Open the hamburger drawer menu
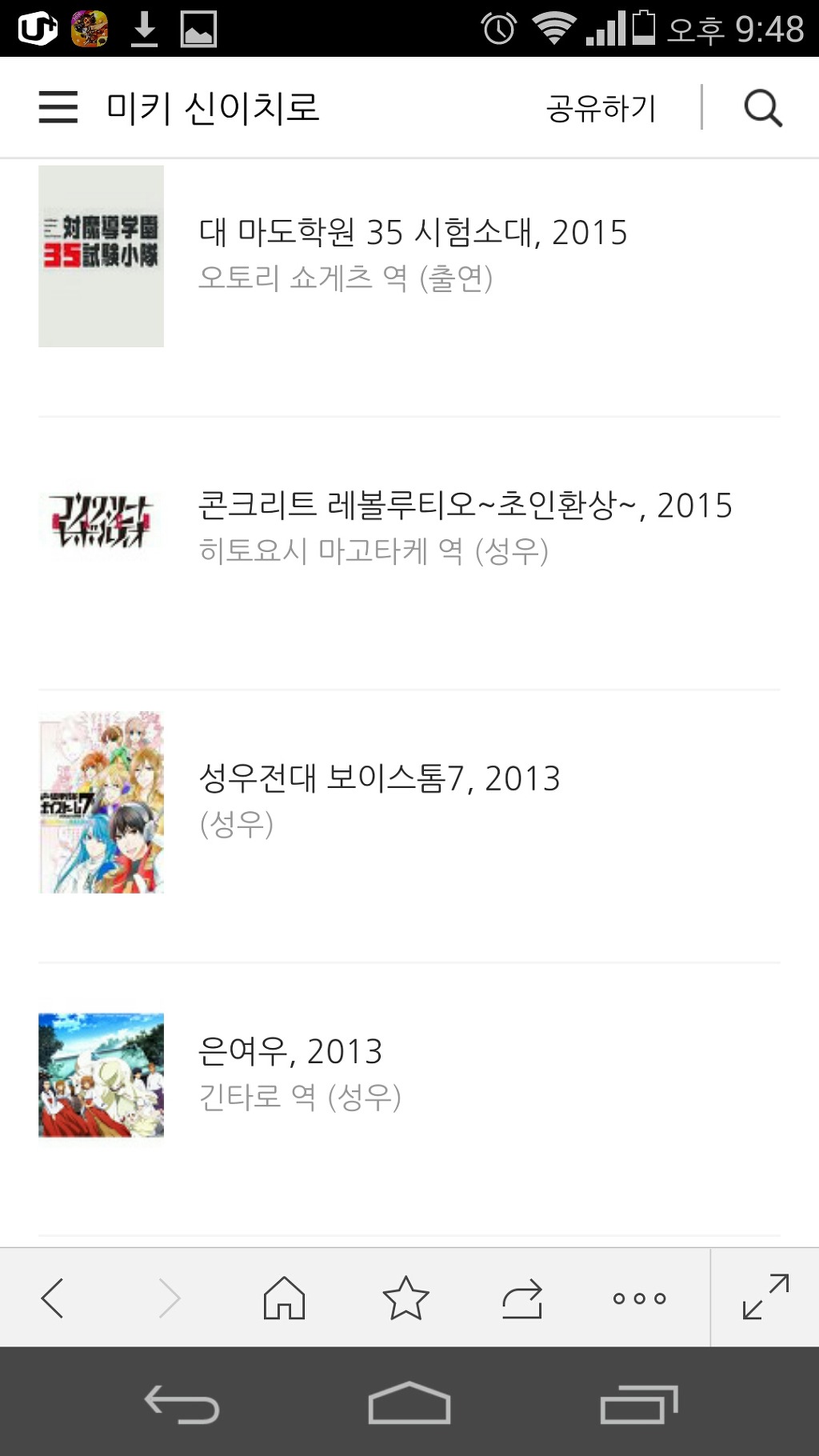 tap(58, 107)
